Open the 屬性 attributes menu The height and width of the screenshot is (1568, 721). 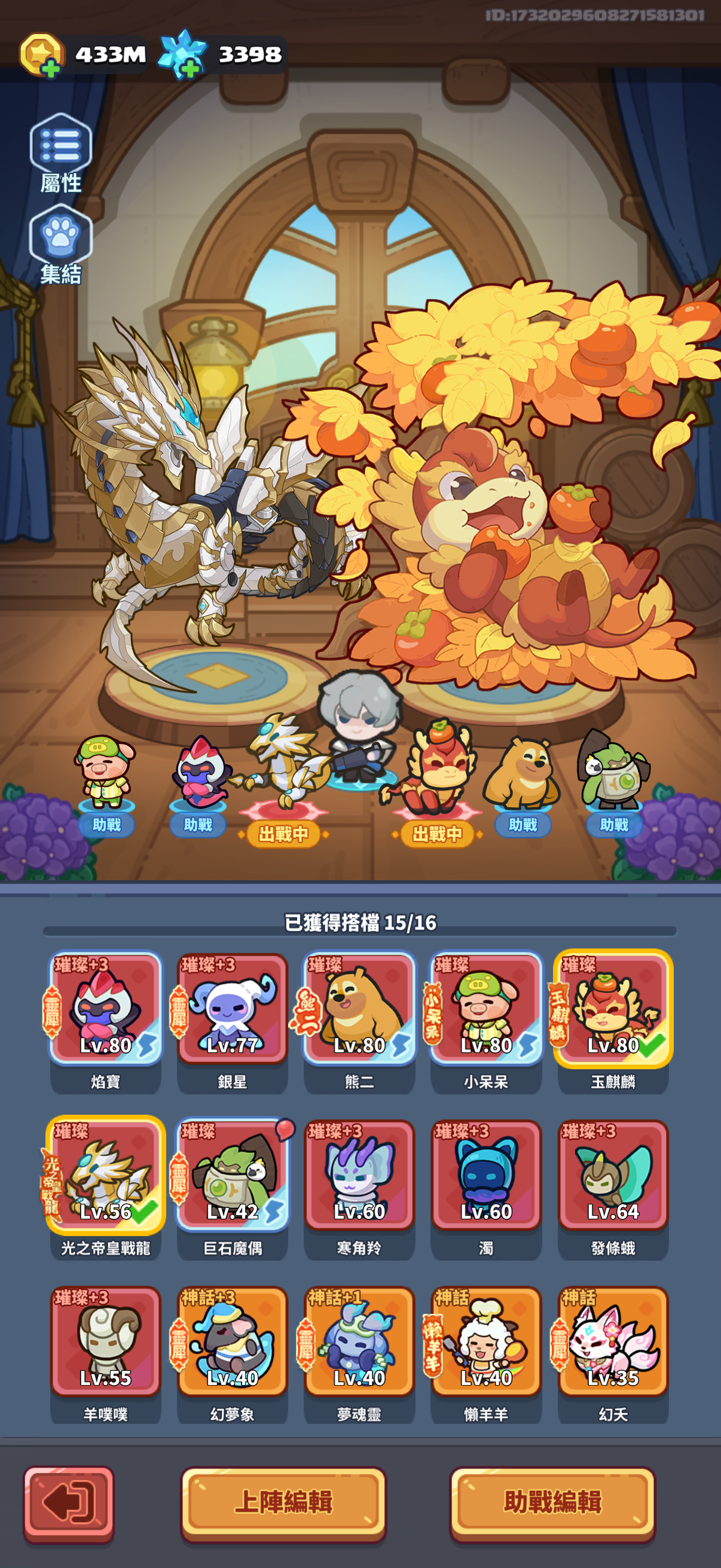[60, 152]
